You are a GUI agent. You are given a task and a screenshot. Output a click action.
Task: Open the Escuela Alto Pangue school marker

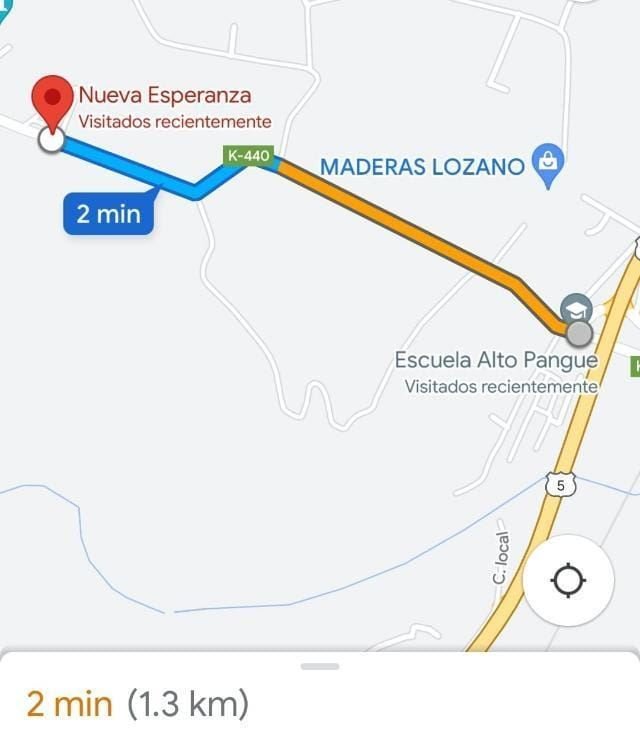pyautogui.click(x=576, y=307)
